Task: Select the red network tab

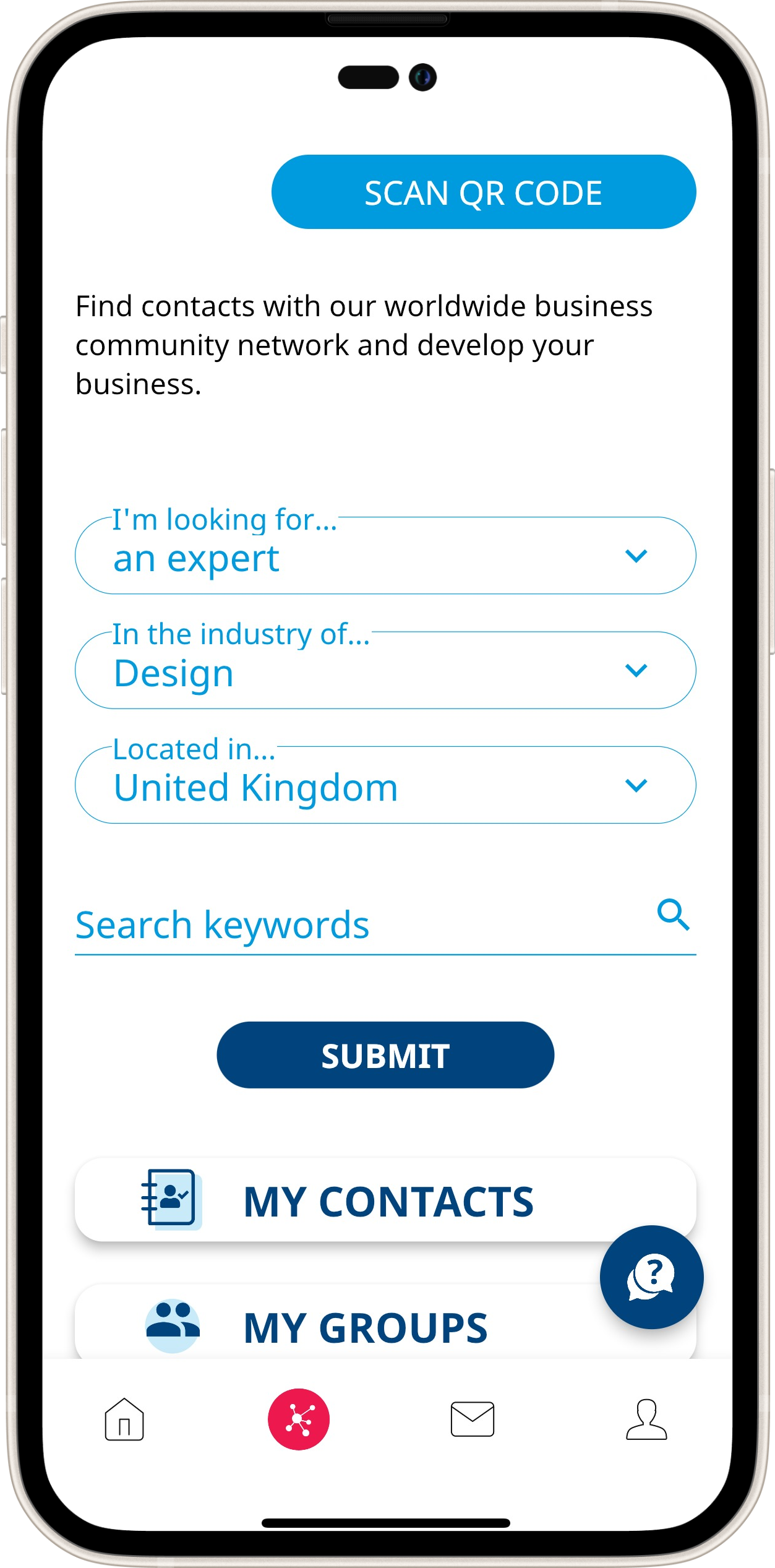Action: pyautogui.click(x=299, y=1419)
